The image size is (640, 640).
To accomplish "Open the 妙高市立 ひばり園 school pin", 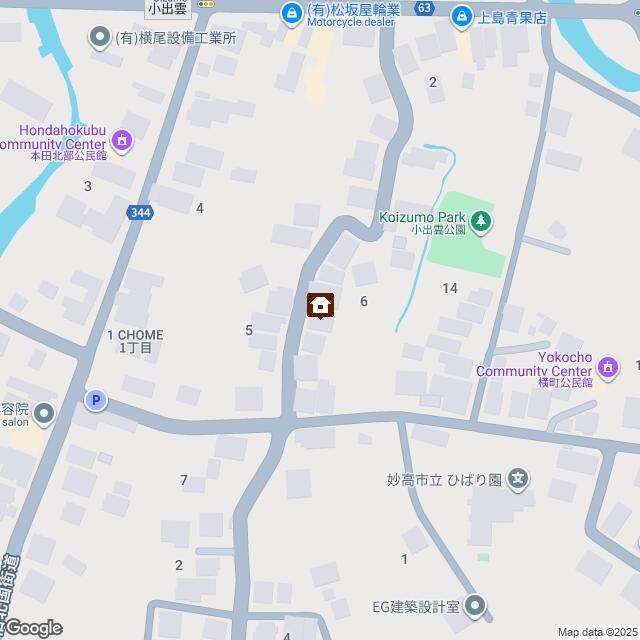I will [x=517, y=480].
